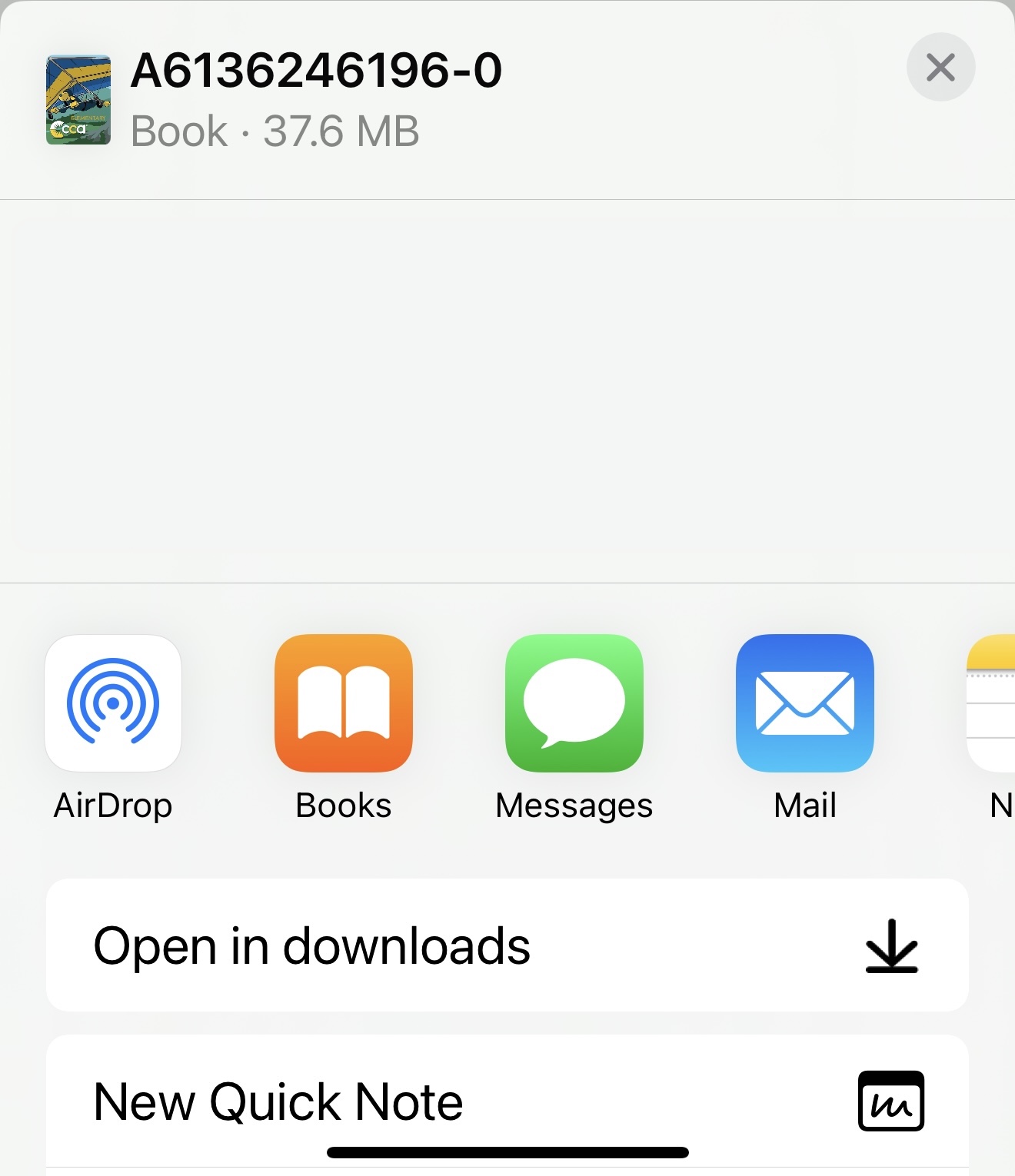
Task: Close the share sheet
Action: pyautogui.click(x=940, y=67)
